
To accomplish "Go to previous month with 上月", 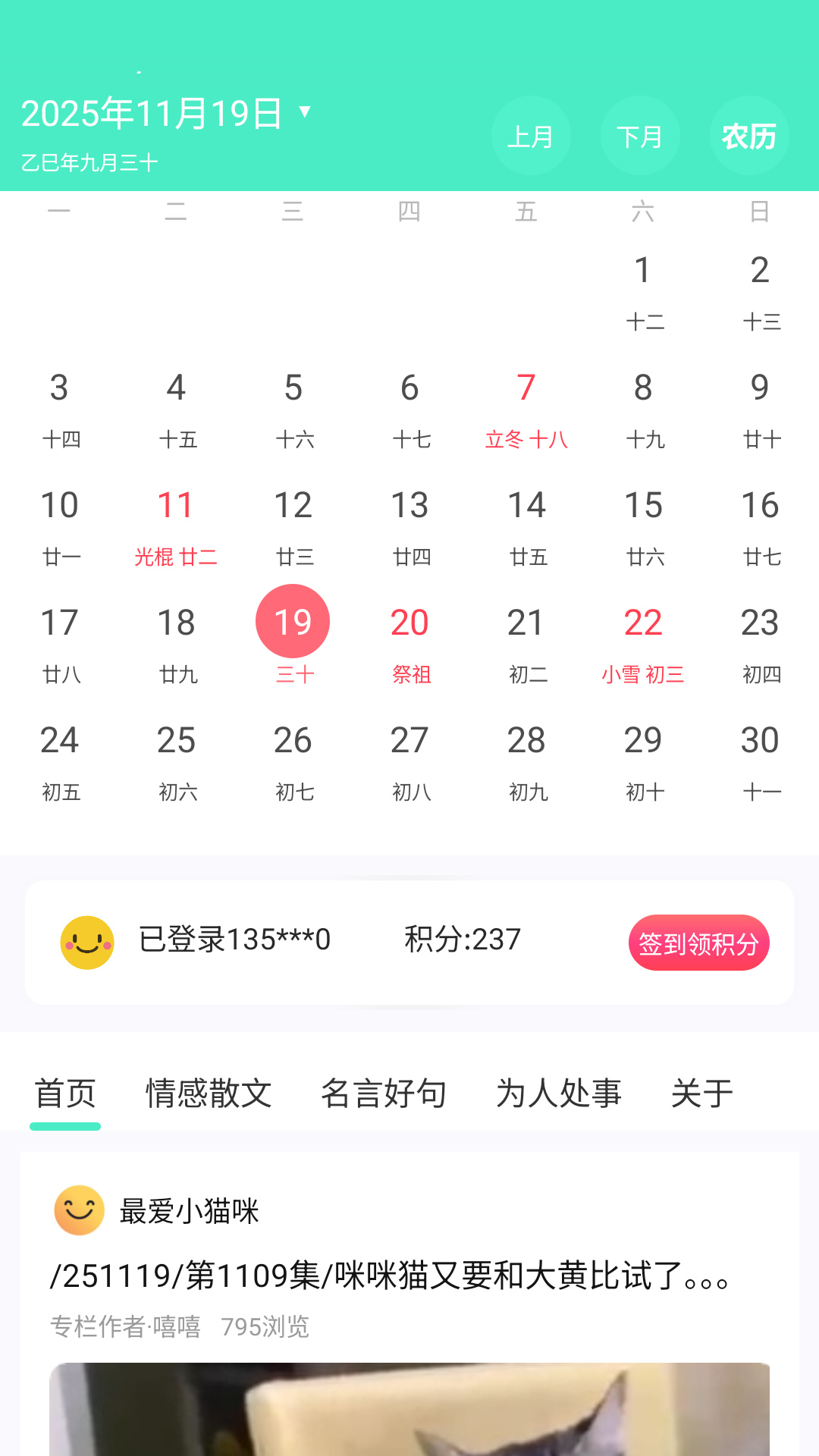I will (531, 136).
